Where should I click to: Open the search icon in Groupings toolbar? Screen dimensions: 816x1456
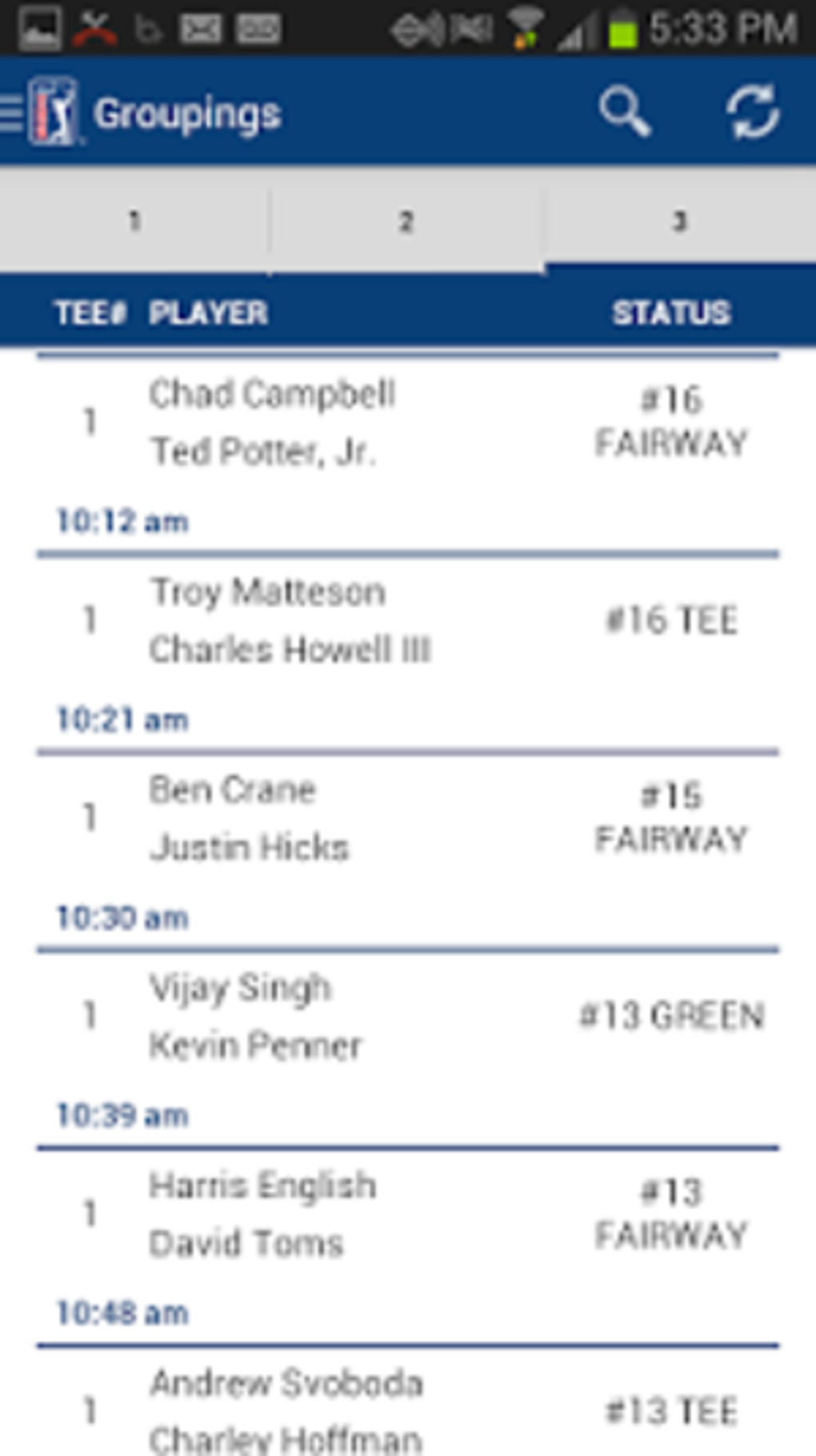tap(626, 112)
